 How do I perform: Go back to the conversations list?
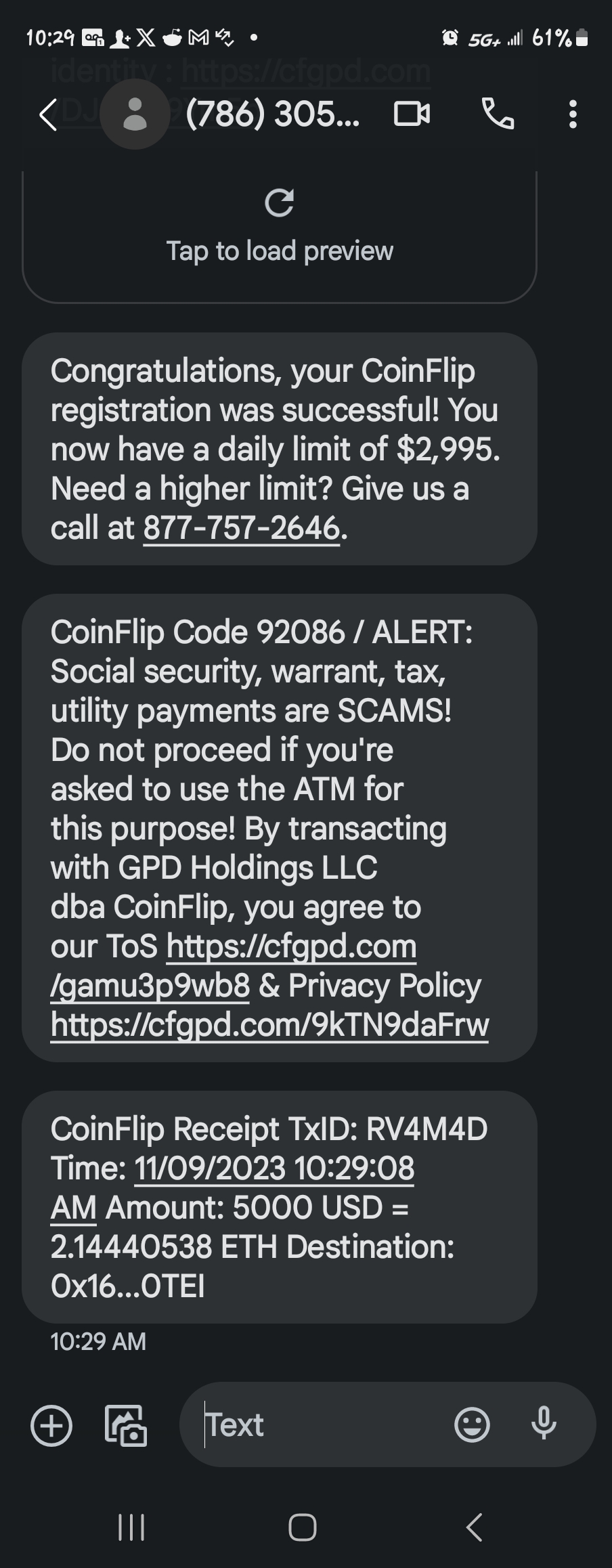tap(48, 114)
